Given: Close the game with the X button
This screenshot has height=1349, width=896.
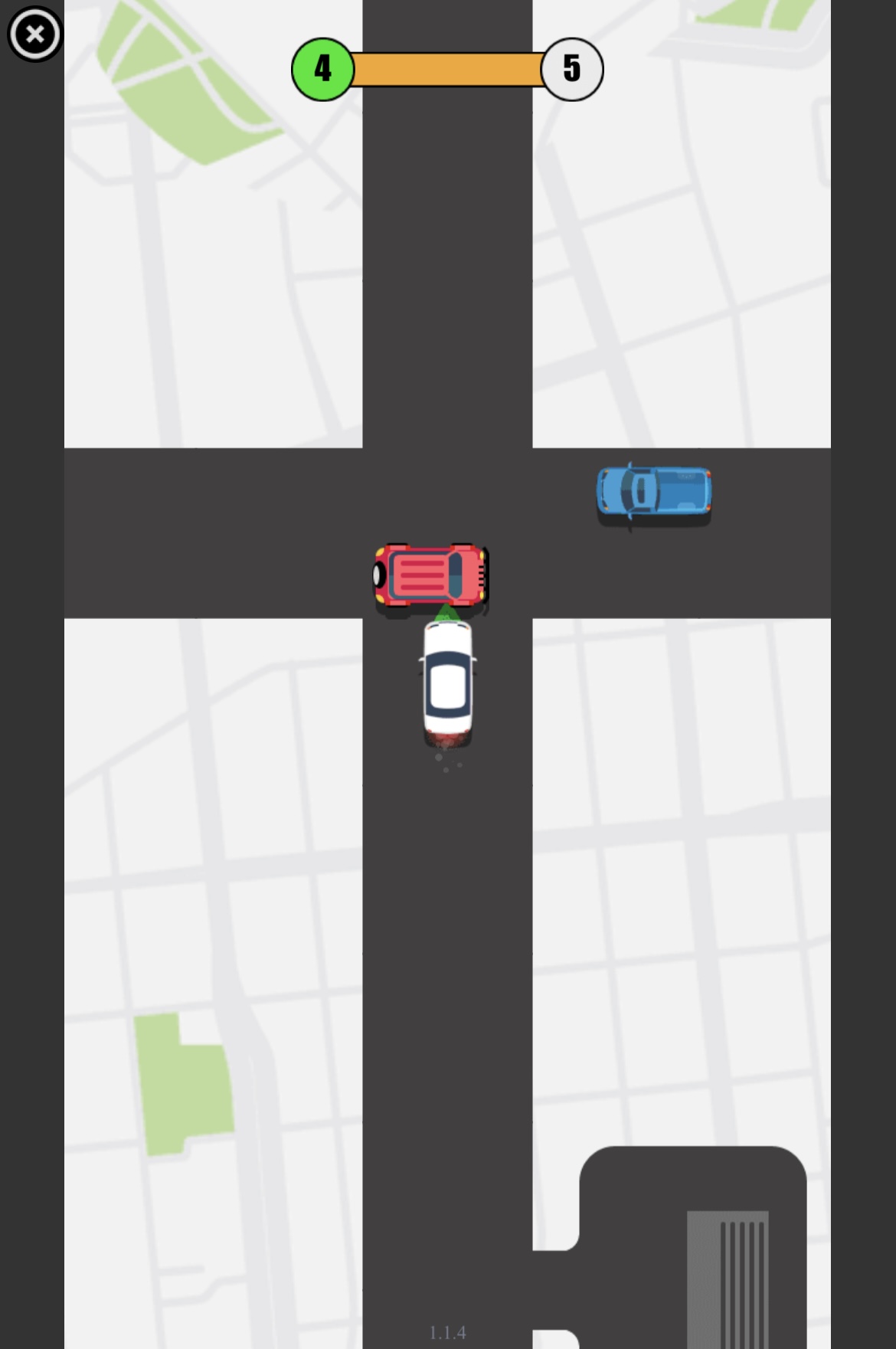Looking at the screenshot, I should tap(34, 34).
